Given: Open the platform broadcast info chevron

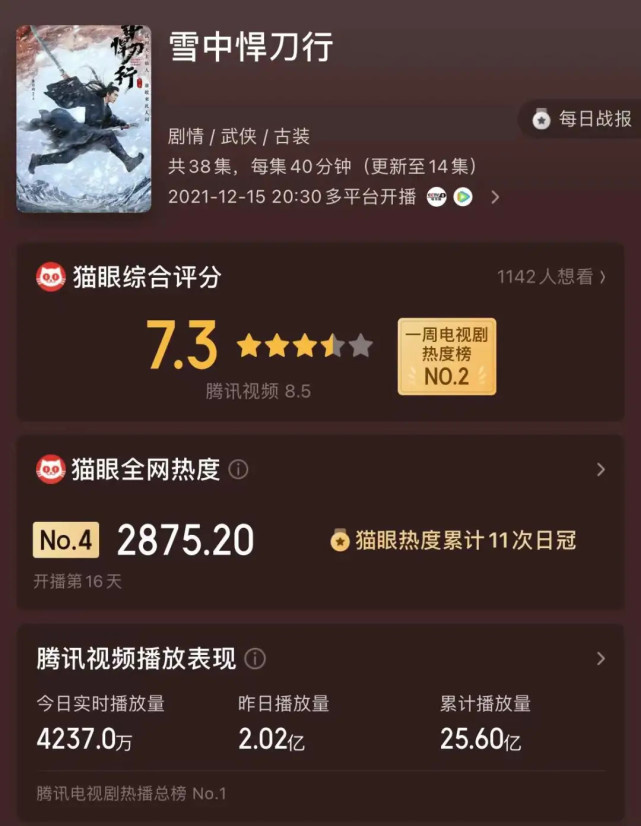Looking at the screenshot, I should 494,197.
